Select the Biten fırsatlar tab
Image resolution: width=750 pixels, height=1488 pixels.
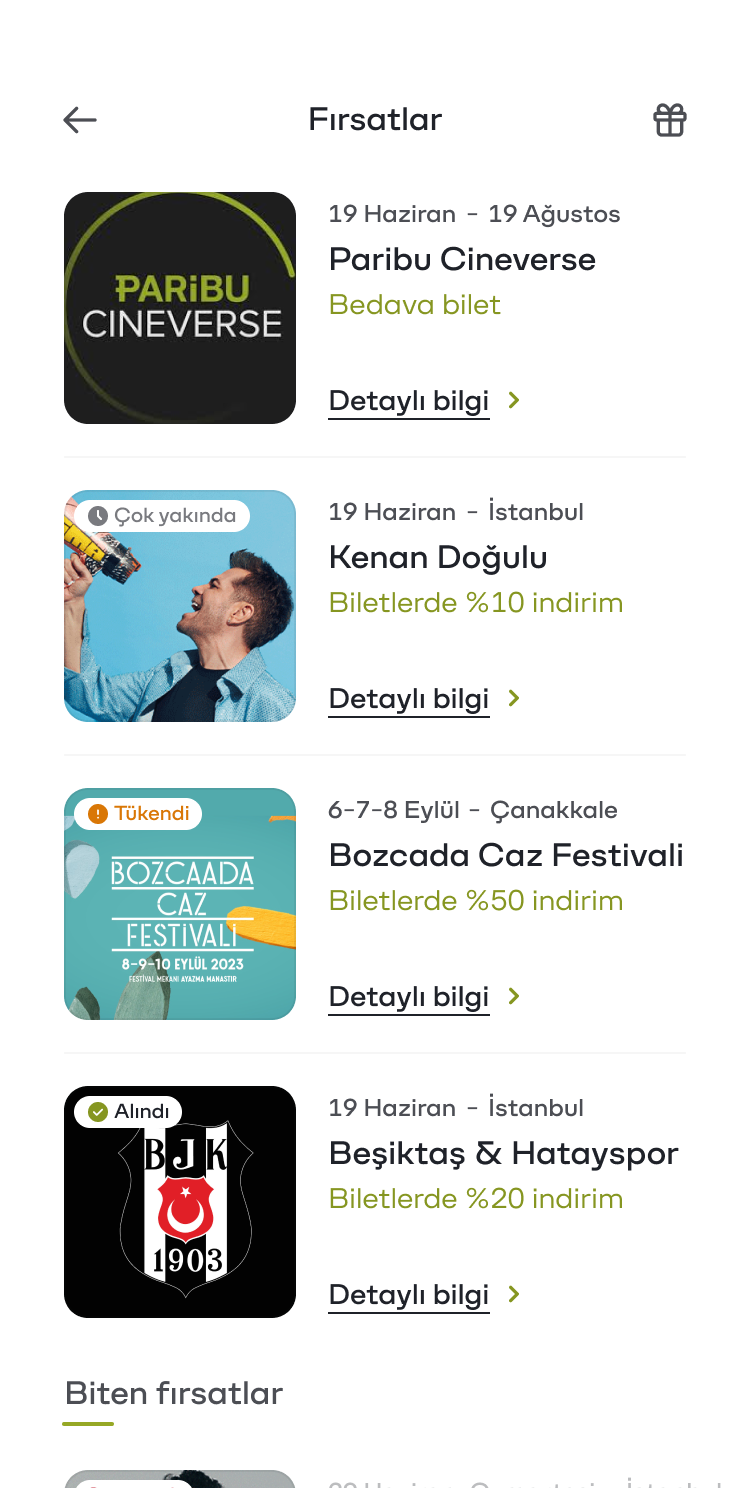(174, 1394)
